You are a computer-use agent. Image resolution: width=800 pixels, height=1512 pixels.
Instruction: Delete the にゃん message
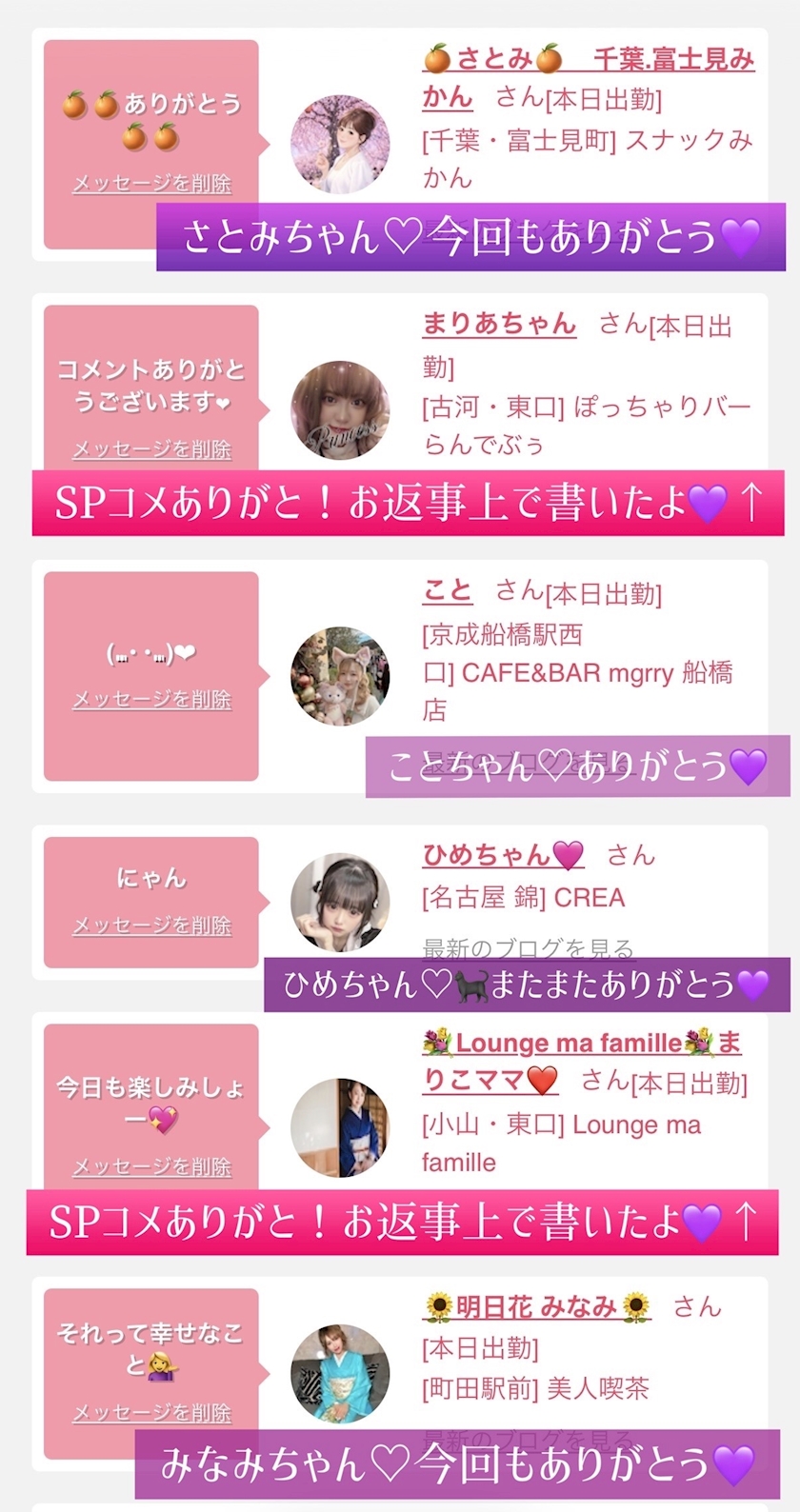pos(151,925)
